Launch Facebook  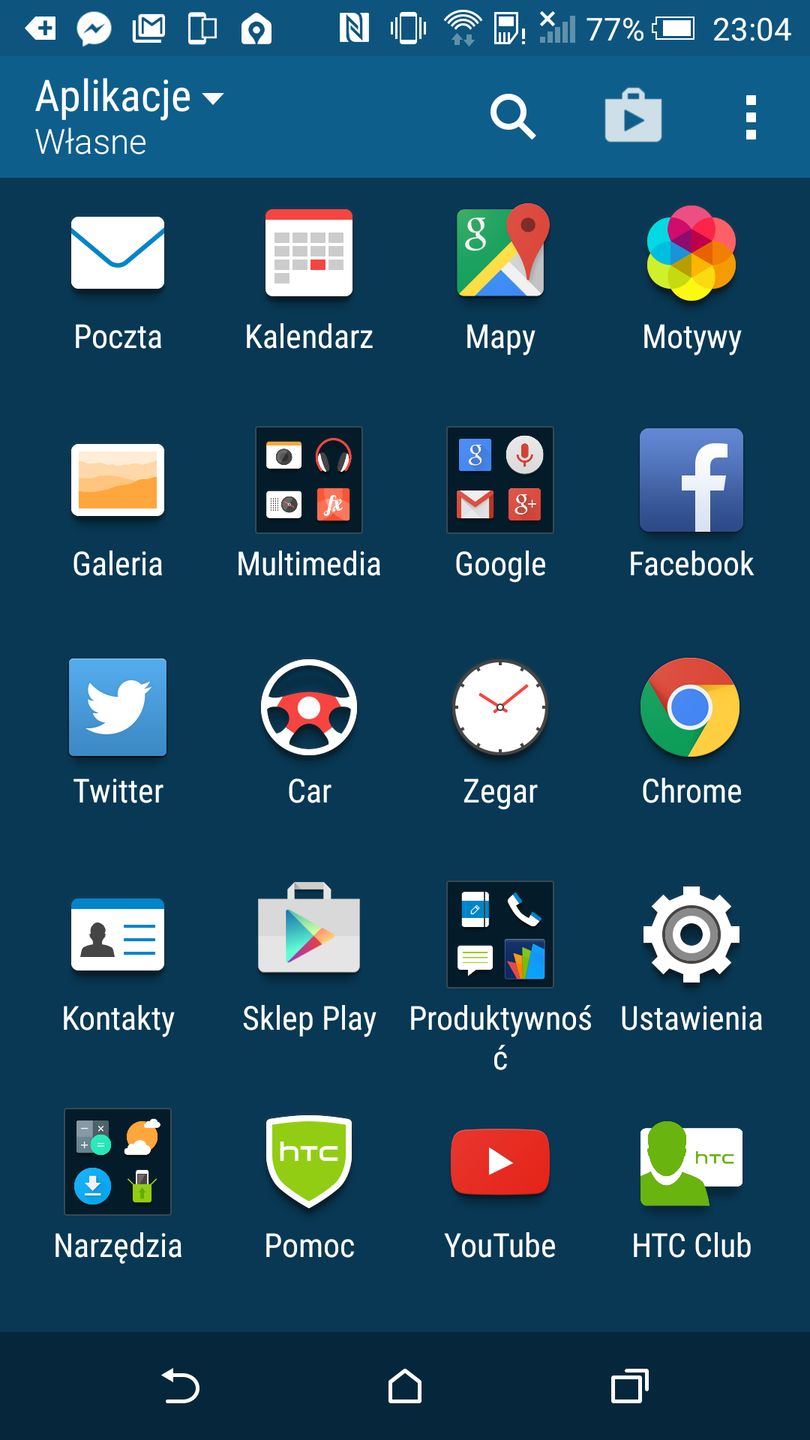coord(691,480)
